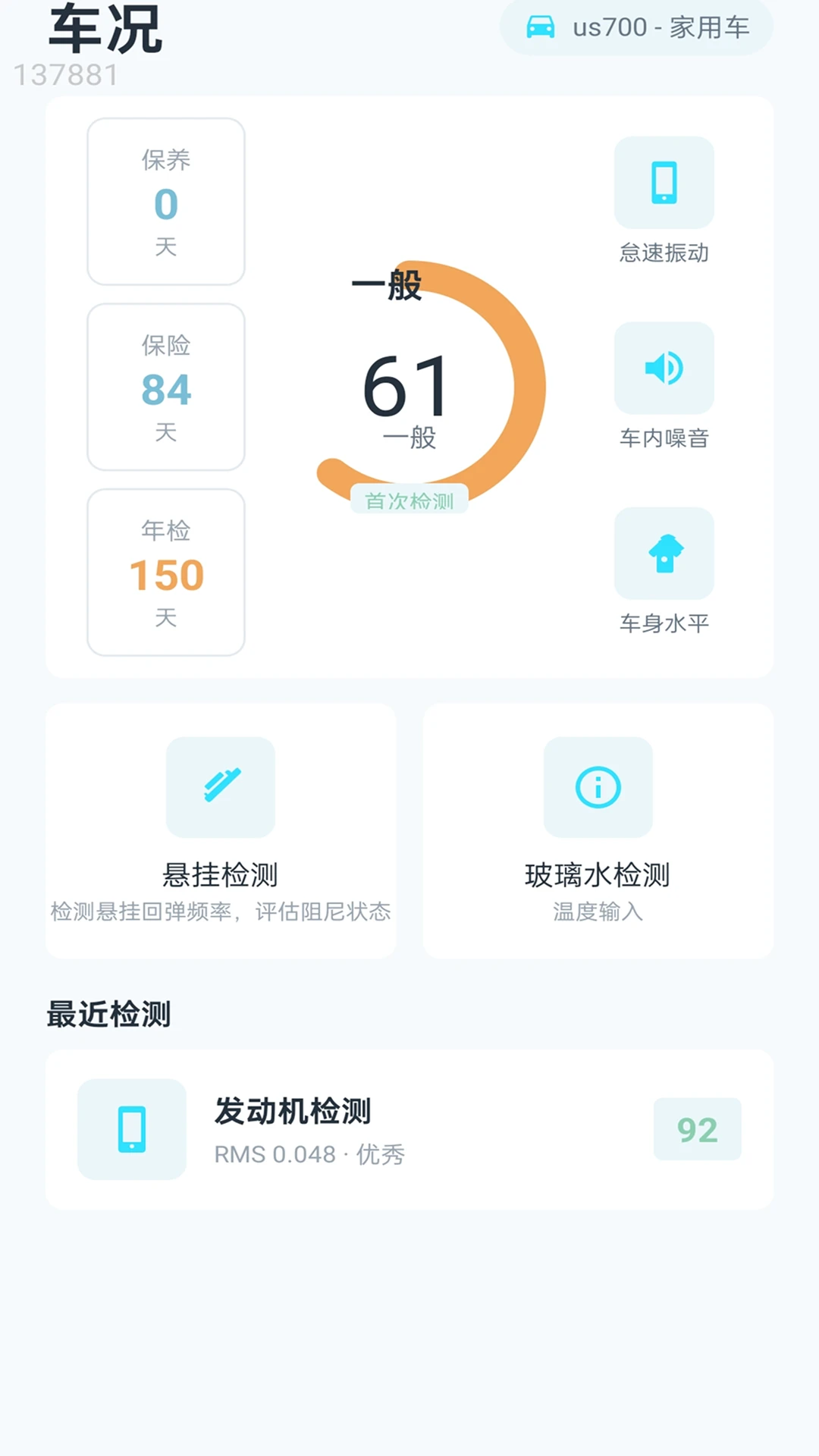Open the 年检 150 天 card
Screen dimensions: 819x1456
pyautogui.click(x=166, y=573)
